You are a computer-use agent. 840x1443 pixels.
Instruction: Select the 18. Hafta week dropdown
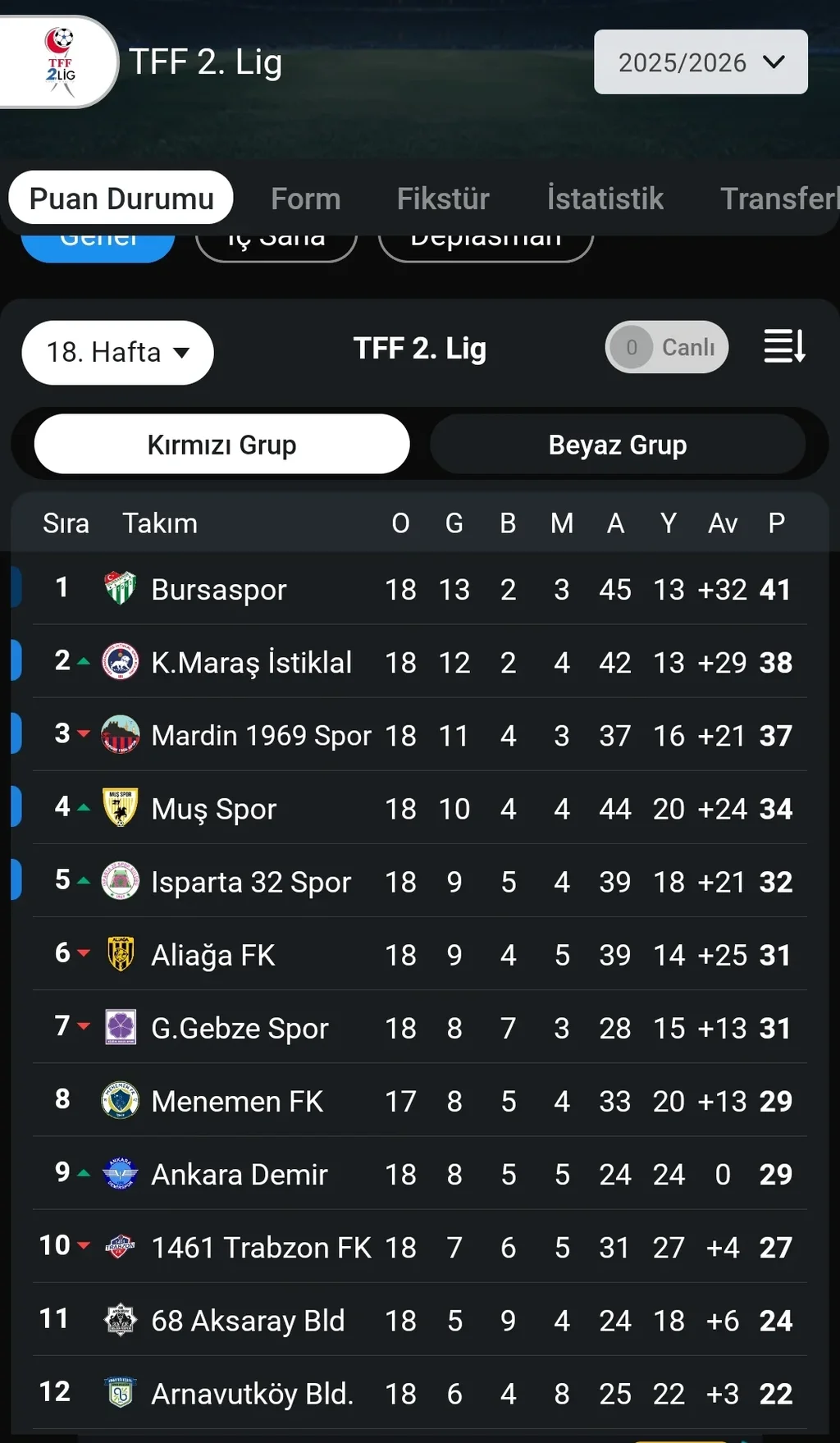point(117,353)
